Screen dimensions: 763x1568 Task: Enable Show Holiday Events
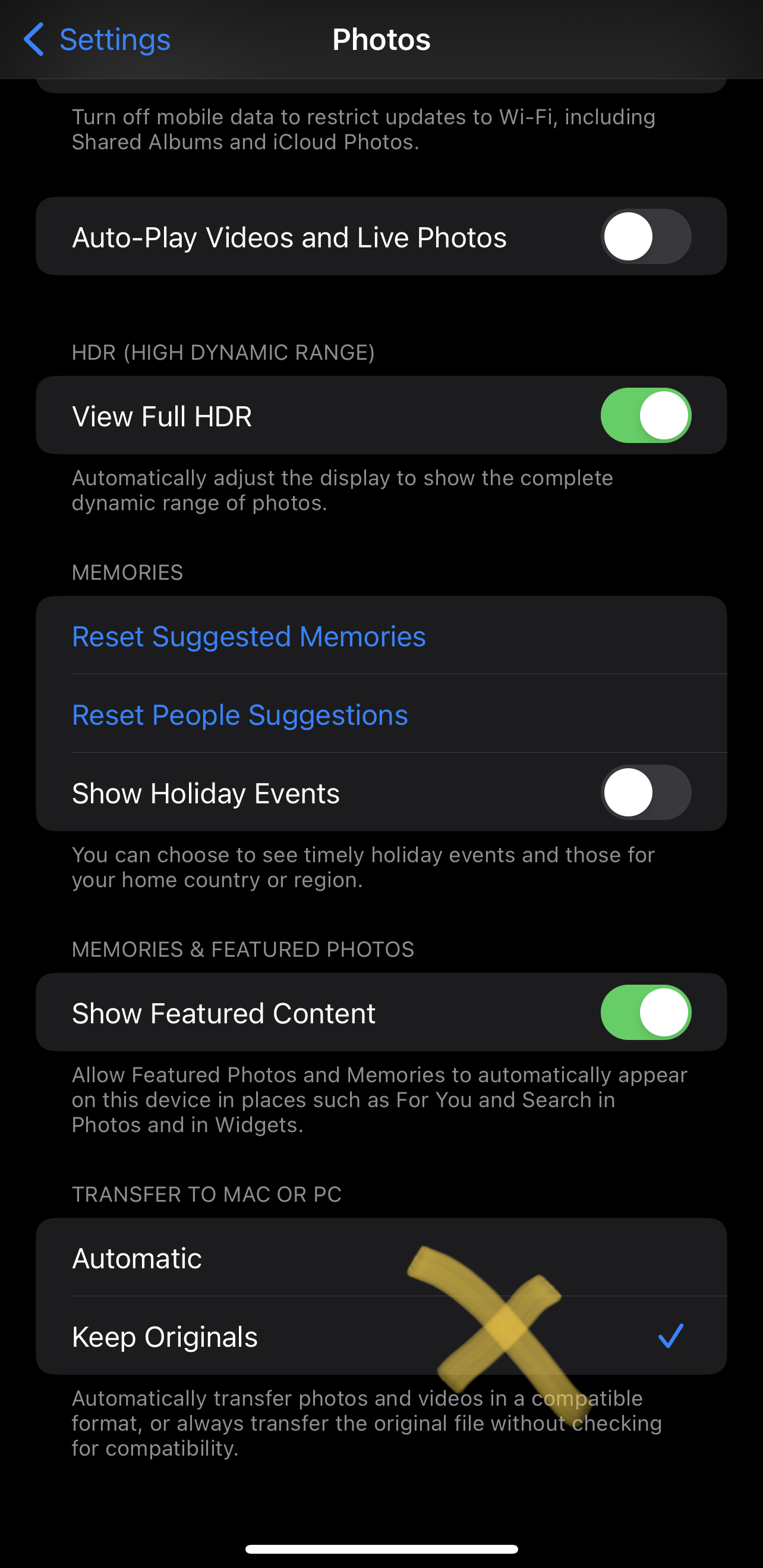(x=645, y=793)
